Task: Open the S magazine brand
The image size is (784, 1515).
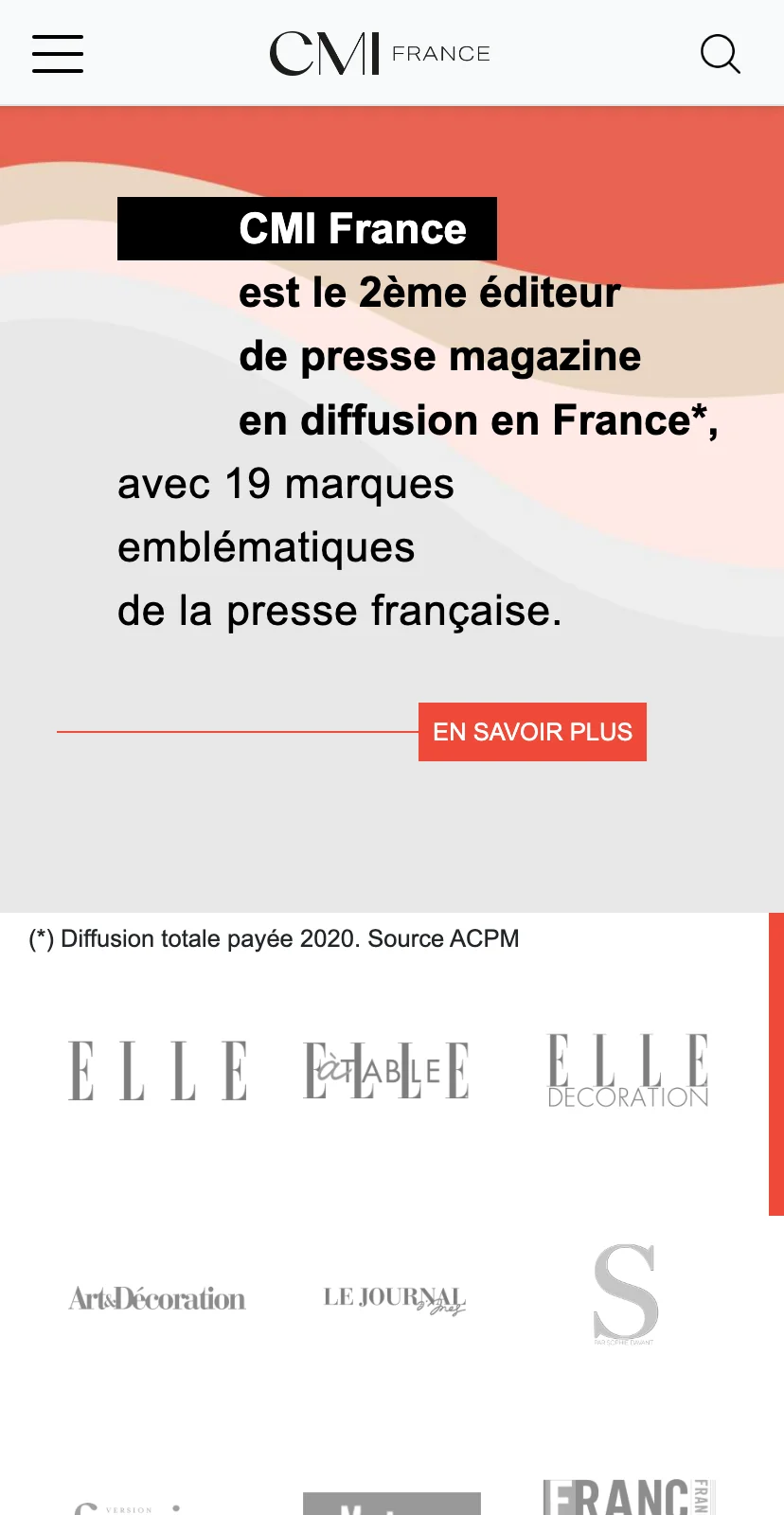Action: point(625,1293)
